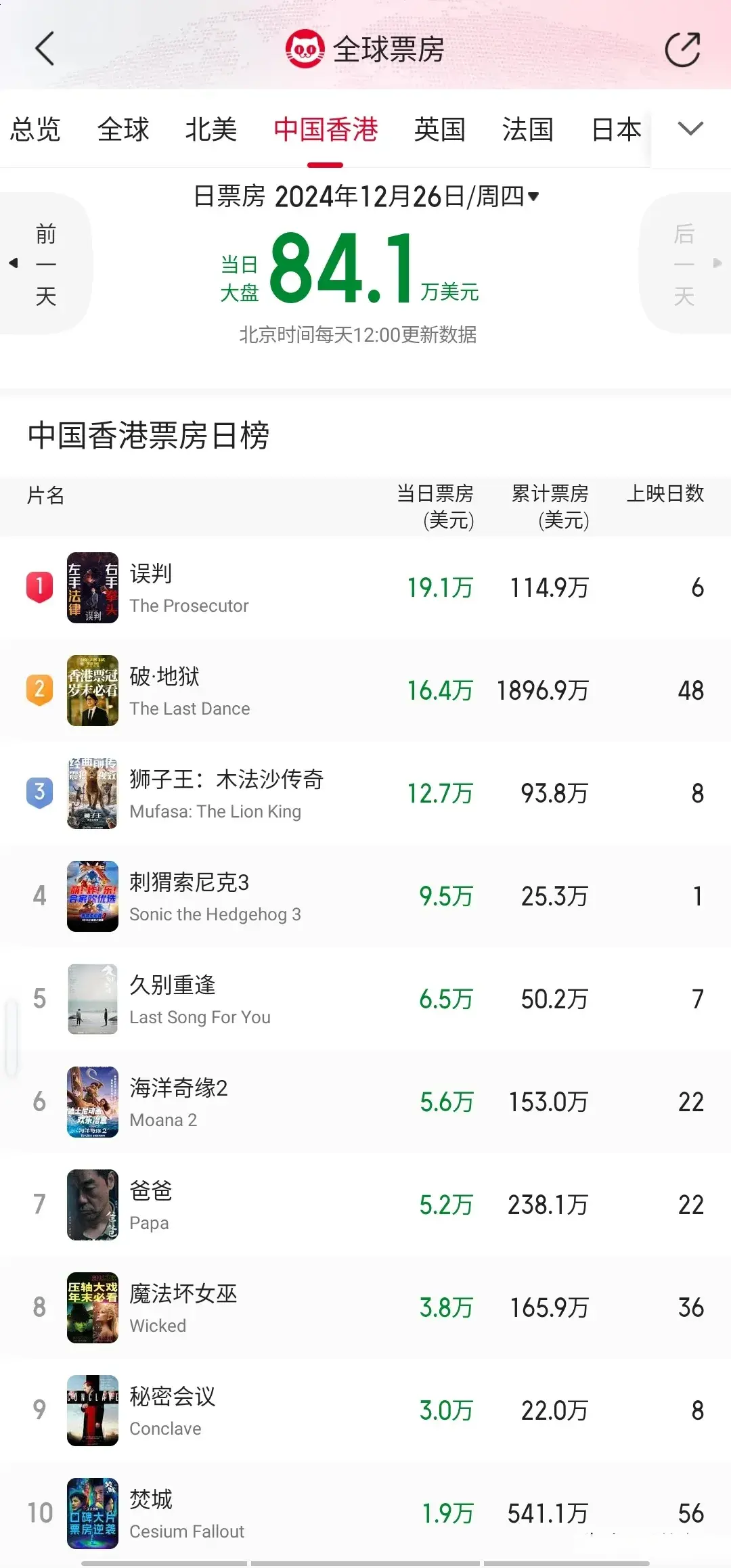Image resolution: width=731 pixels, height=1568 pixels.
Task: Open the date picker for 2024年12月26日
Action: click(x=366, y=196)
